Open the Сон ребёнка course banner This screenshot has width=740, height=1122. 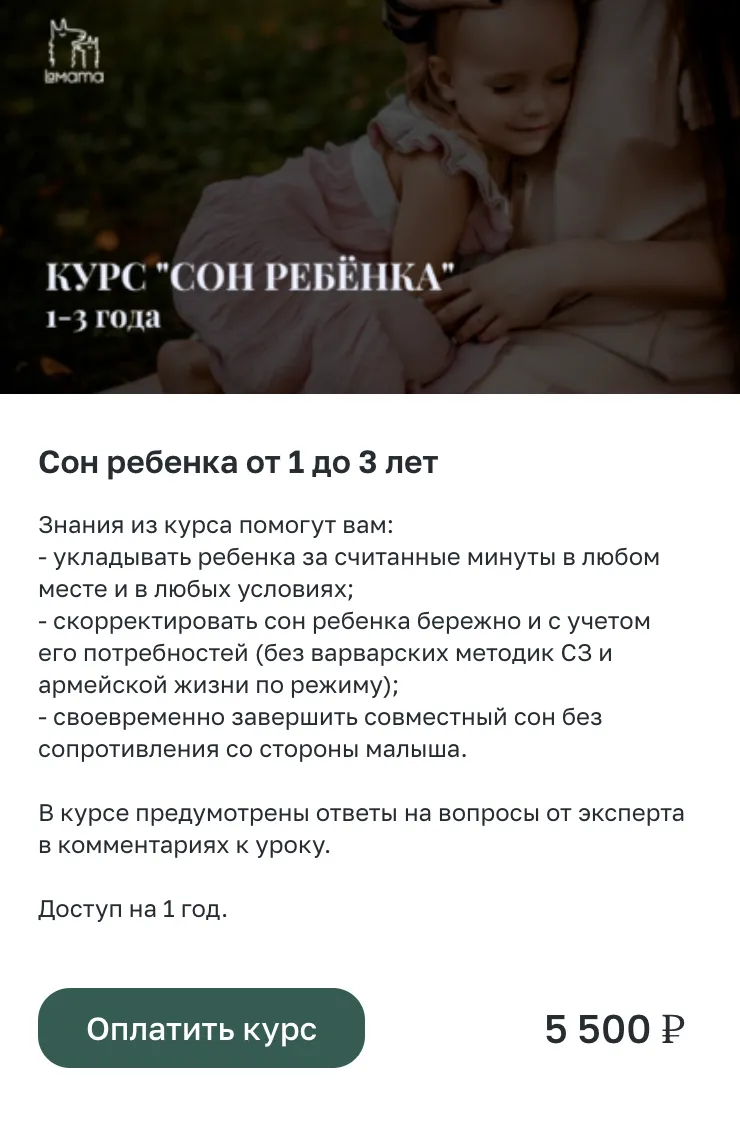(x=370, y=197)
